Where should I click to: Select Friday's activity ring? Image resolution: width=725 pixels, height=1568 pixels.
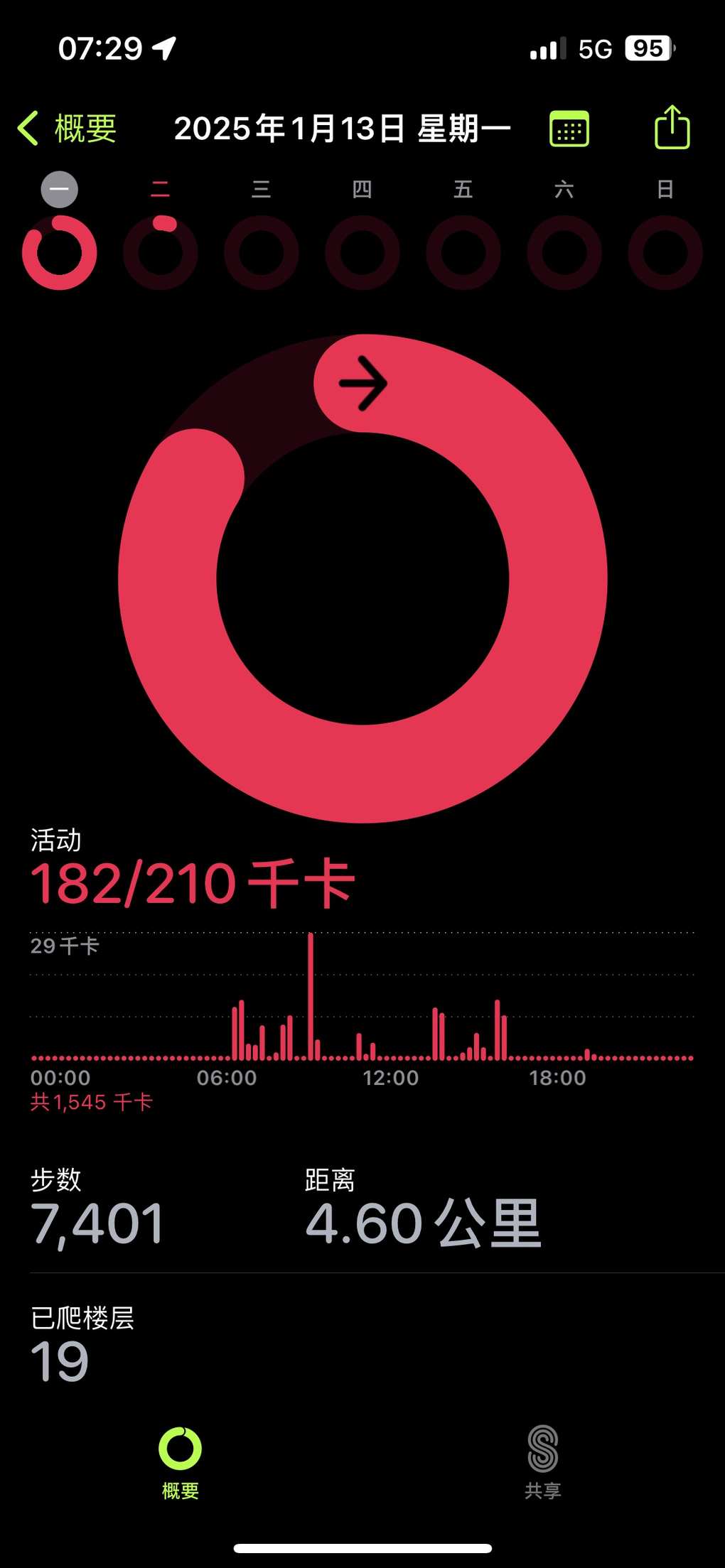tap(463, 252)
